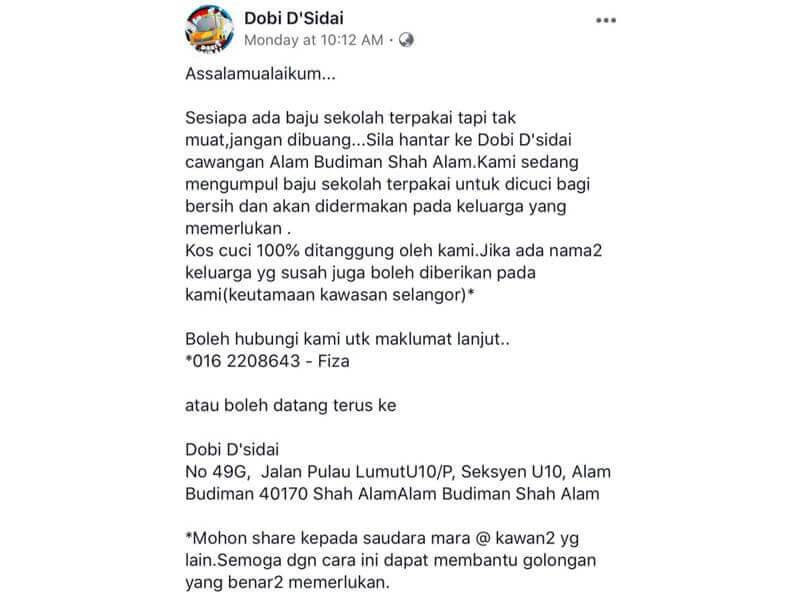
Task: Open the post's three-dot overflow menu
Action: [x=607, y=19]
